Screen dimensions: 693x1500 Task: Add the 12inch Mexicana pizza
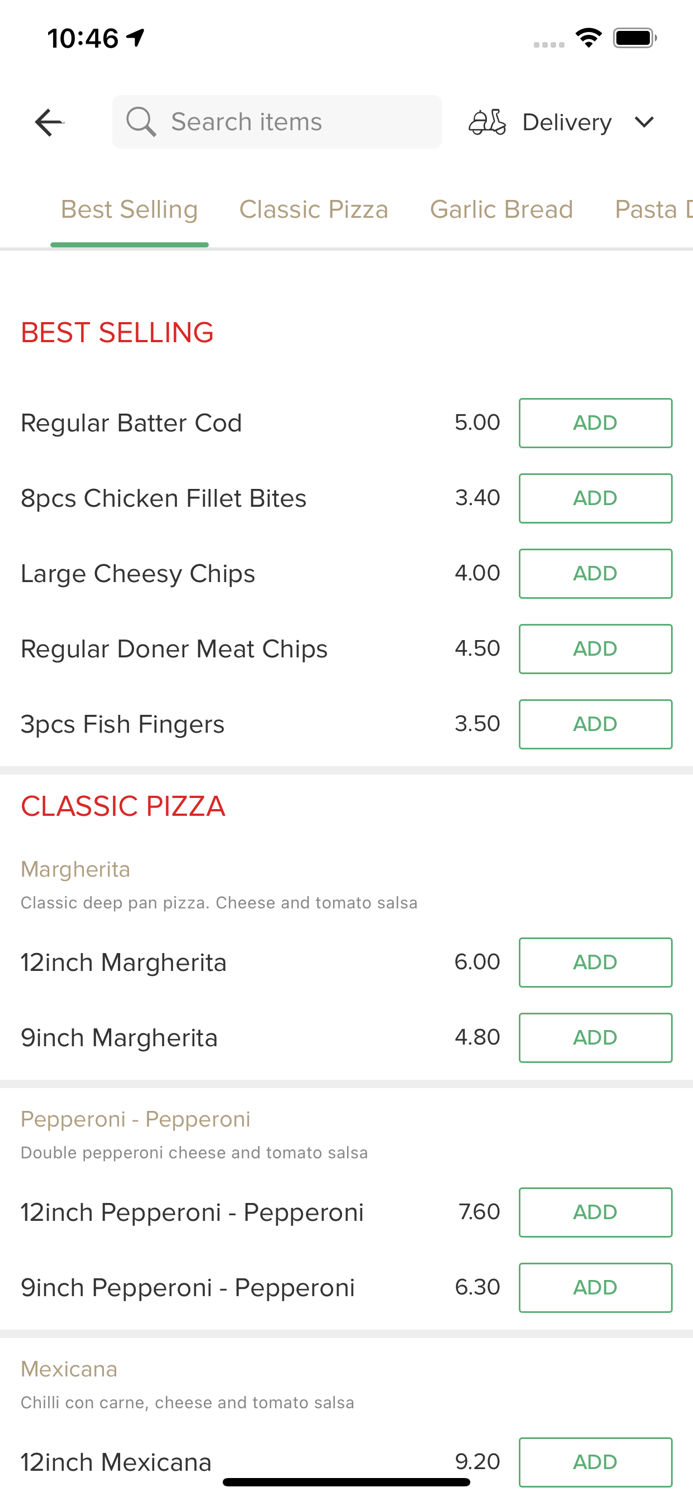pyautogui.click(x=595, y=1462)
